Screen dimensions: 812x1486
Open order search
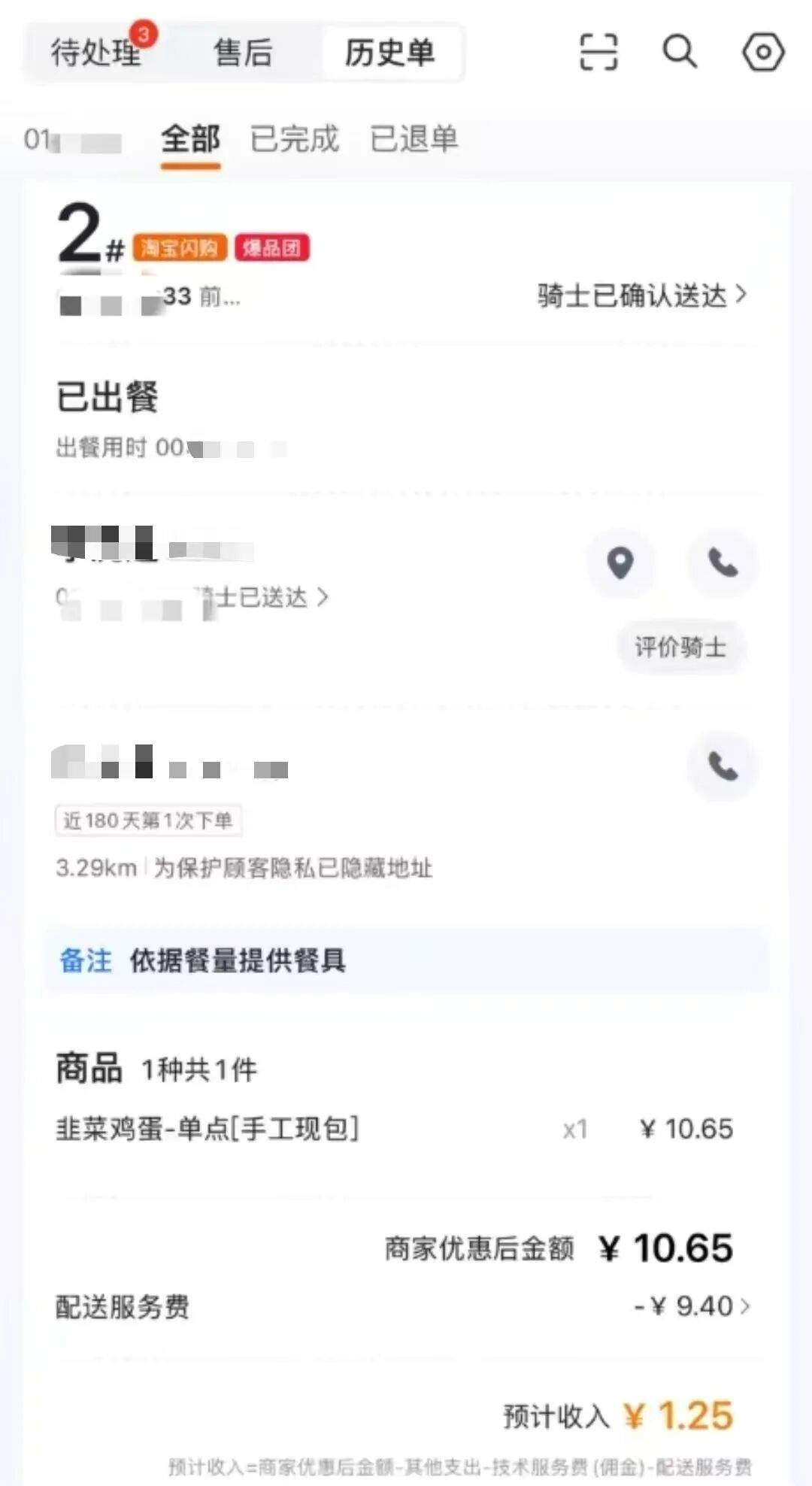pyautogui.click(x=680, y=53)
